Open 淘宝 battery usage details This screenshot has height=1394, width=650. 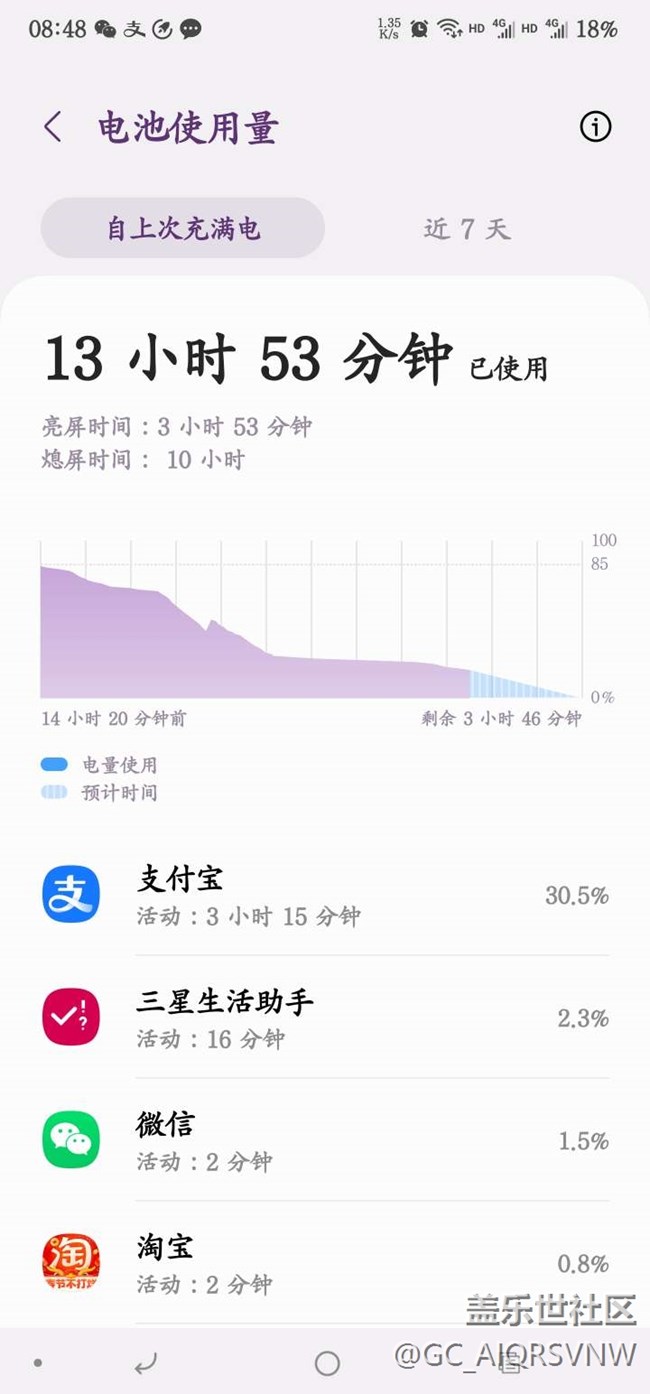click(x=325, y=1263)
